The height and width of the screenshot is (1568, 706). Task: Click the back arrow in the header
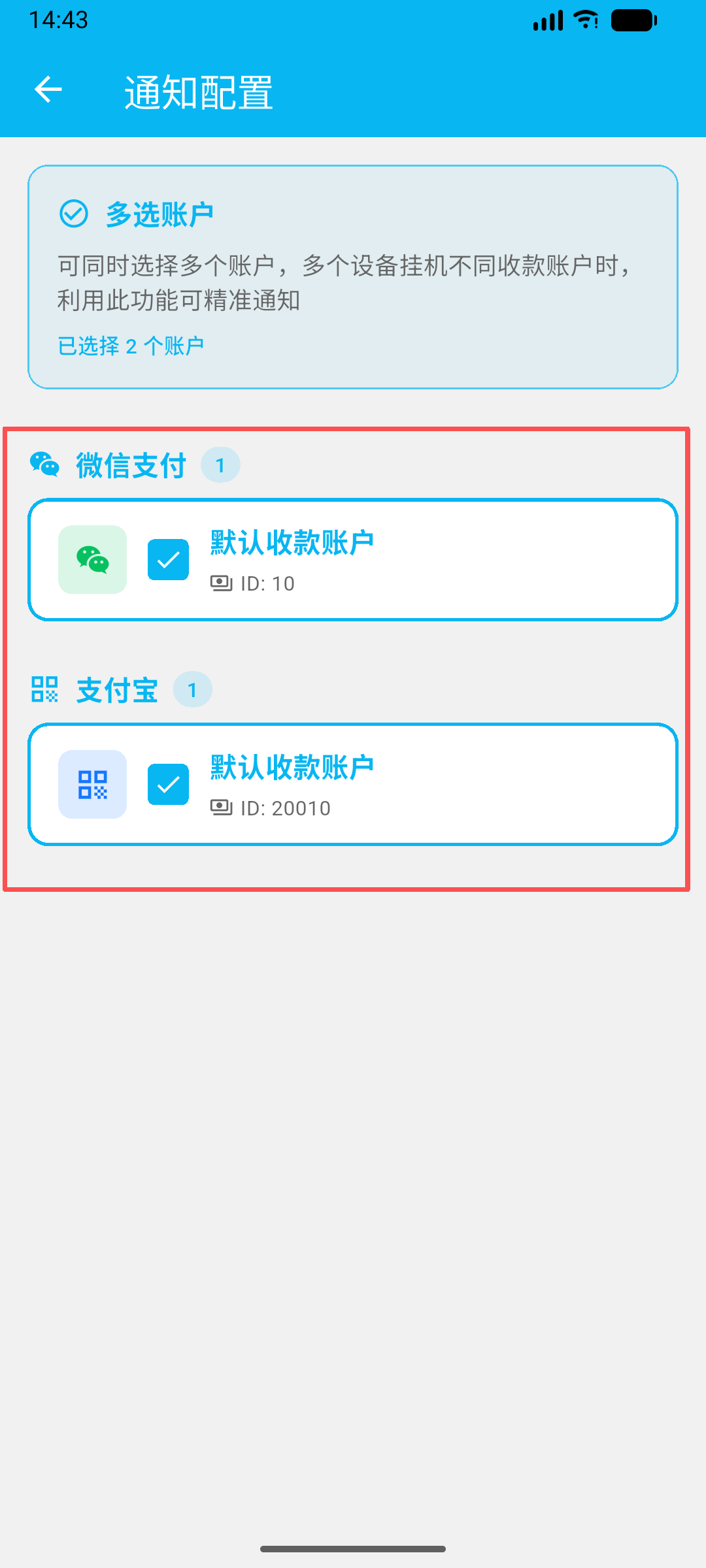tap(47, 91)
